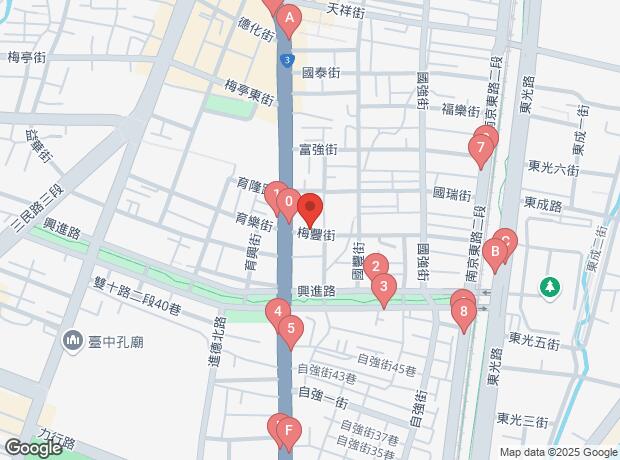Tap map marker F at the bottom
The image size is (620, 460).
click(x=289, y=434)
